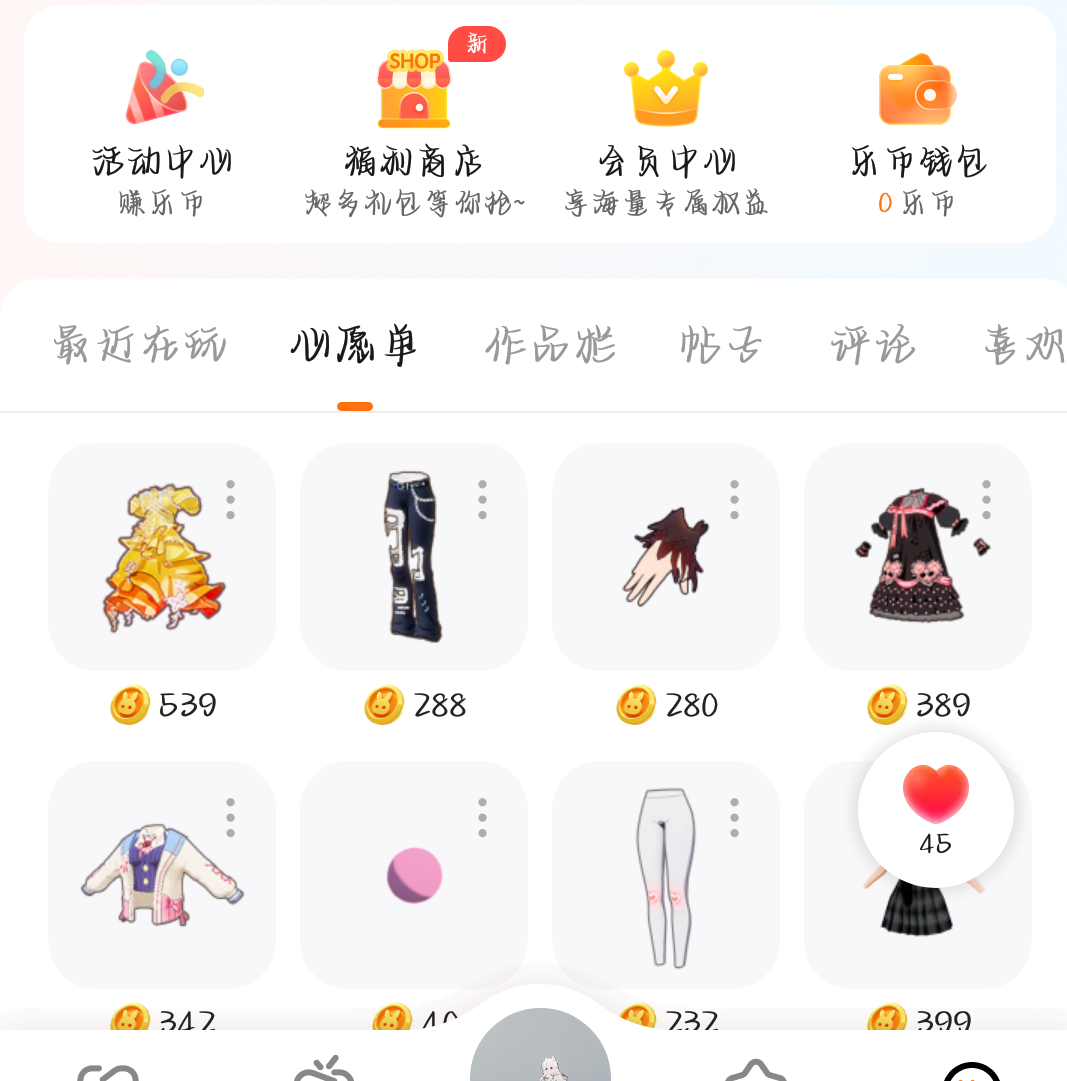Open 活动中心 to earn coins
Screen dimensions: 1067x1081
(x=162, y=130)
